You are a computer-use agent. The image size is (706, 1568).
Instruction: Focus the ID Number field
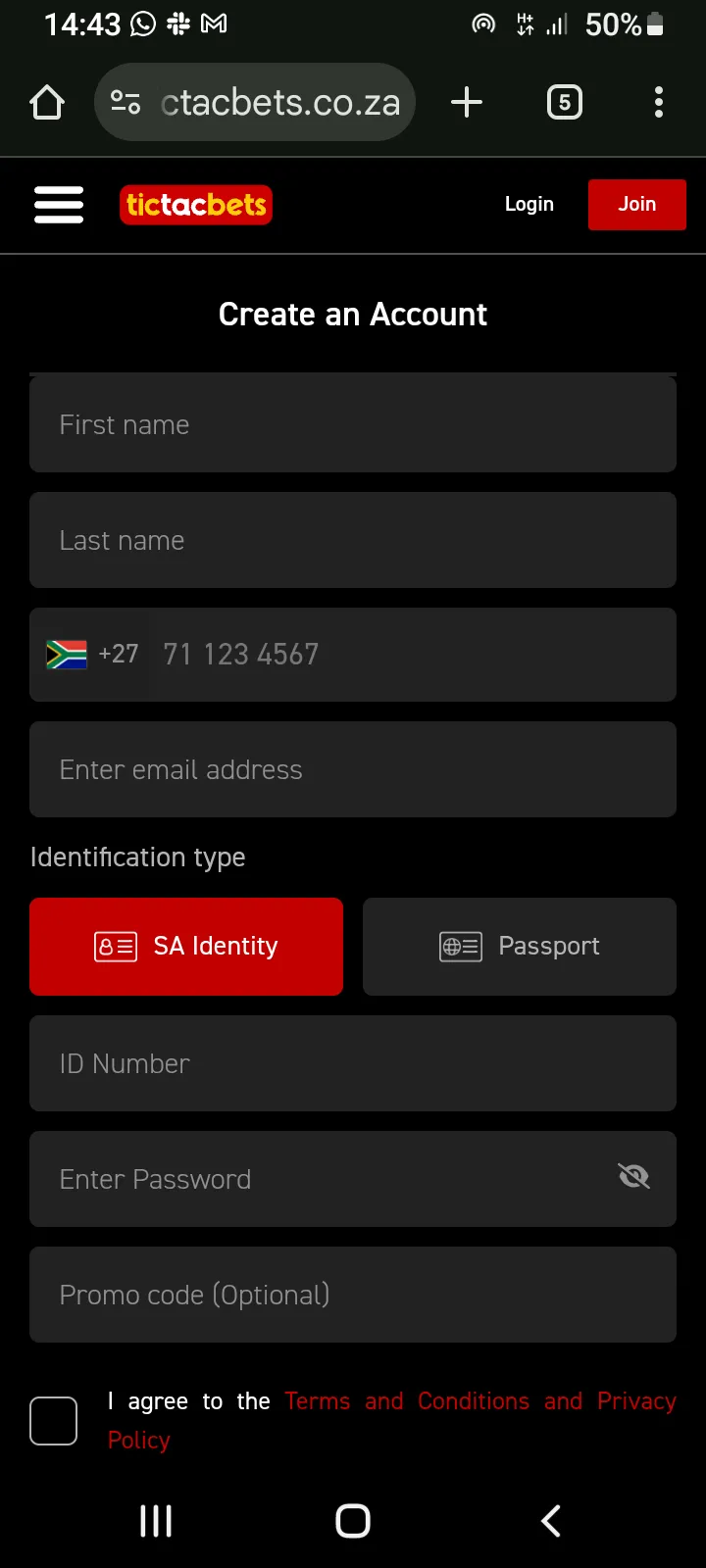coord(353,1063)
